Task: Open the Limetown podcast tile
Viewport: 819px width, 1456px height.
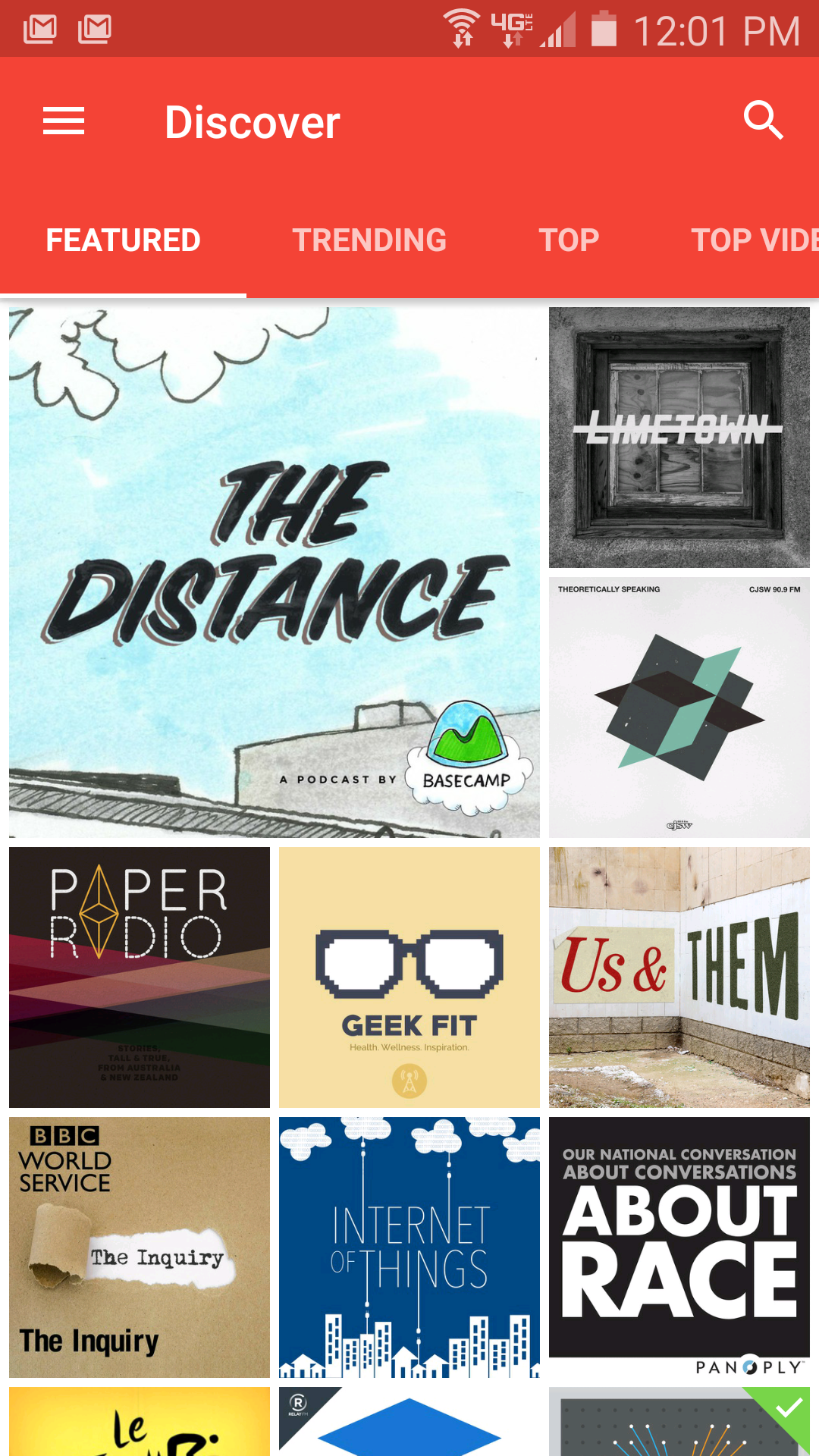Action: click(x=679, y=438)
